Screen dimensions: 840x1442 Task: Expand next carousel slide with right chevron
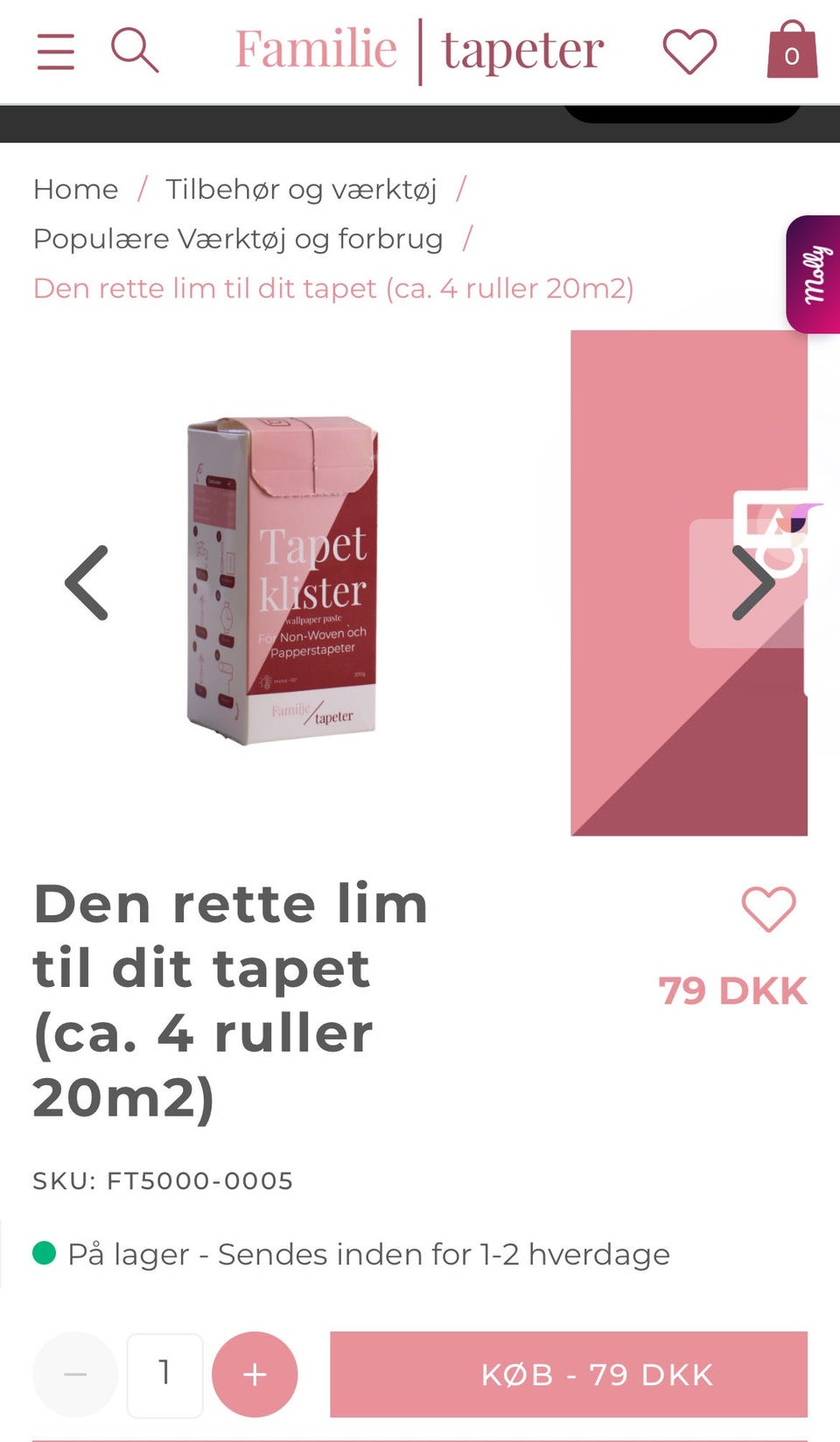(x=754, y=583)
